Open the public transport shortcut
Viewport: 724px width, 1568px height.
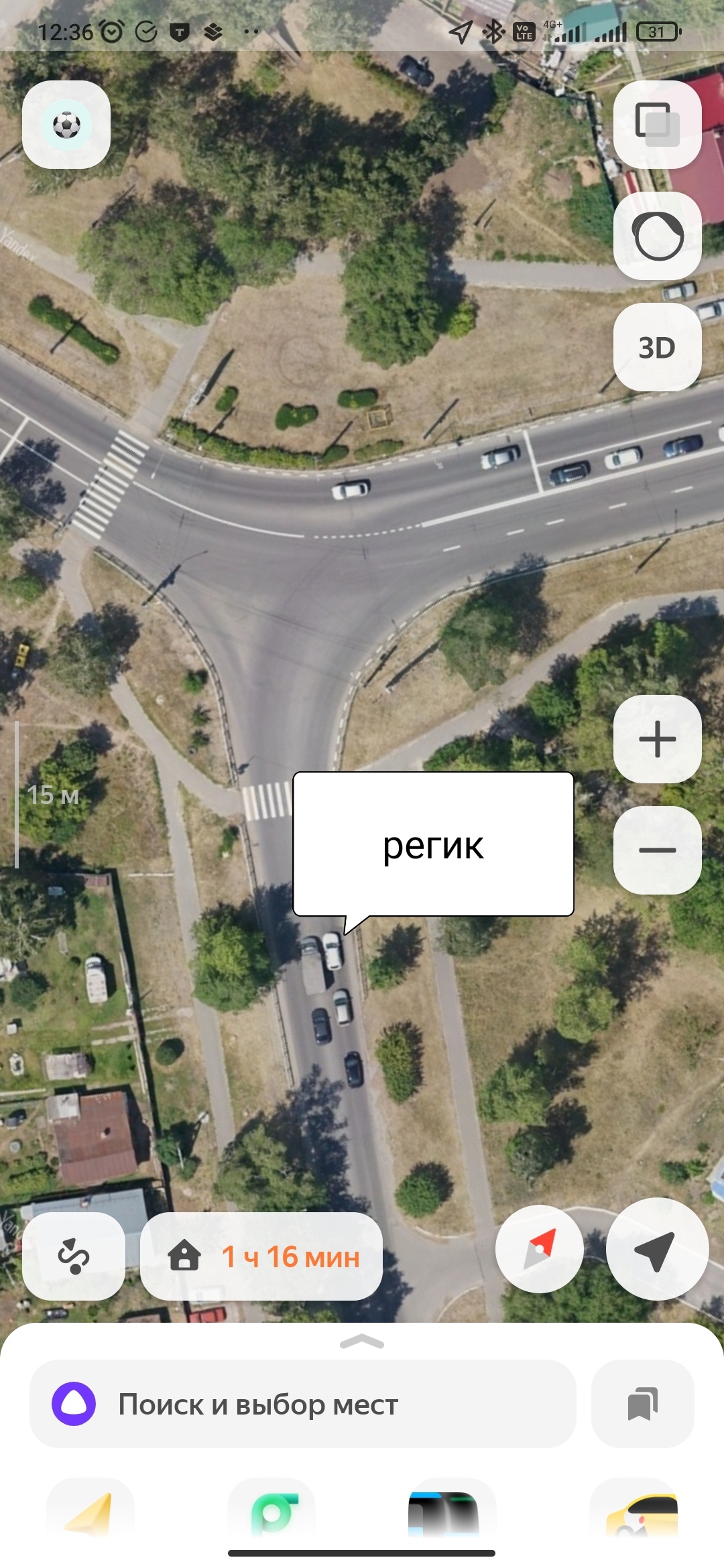[452, 1512]
